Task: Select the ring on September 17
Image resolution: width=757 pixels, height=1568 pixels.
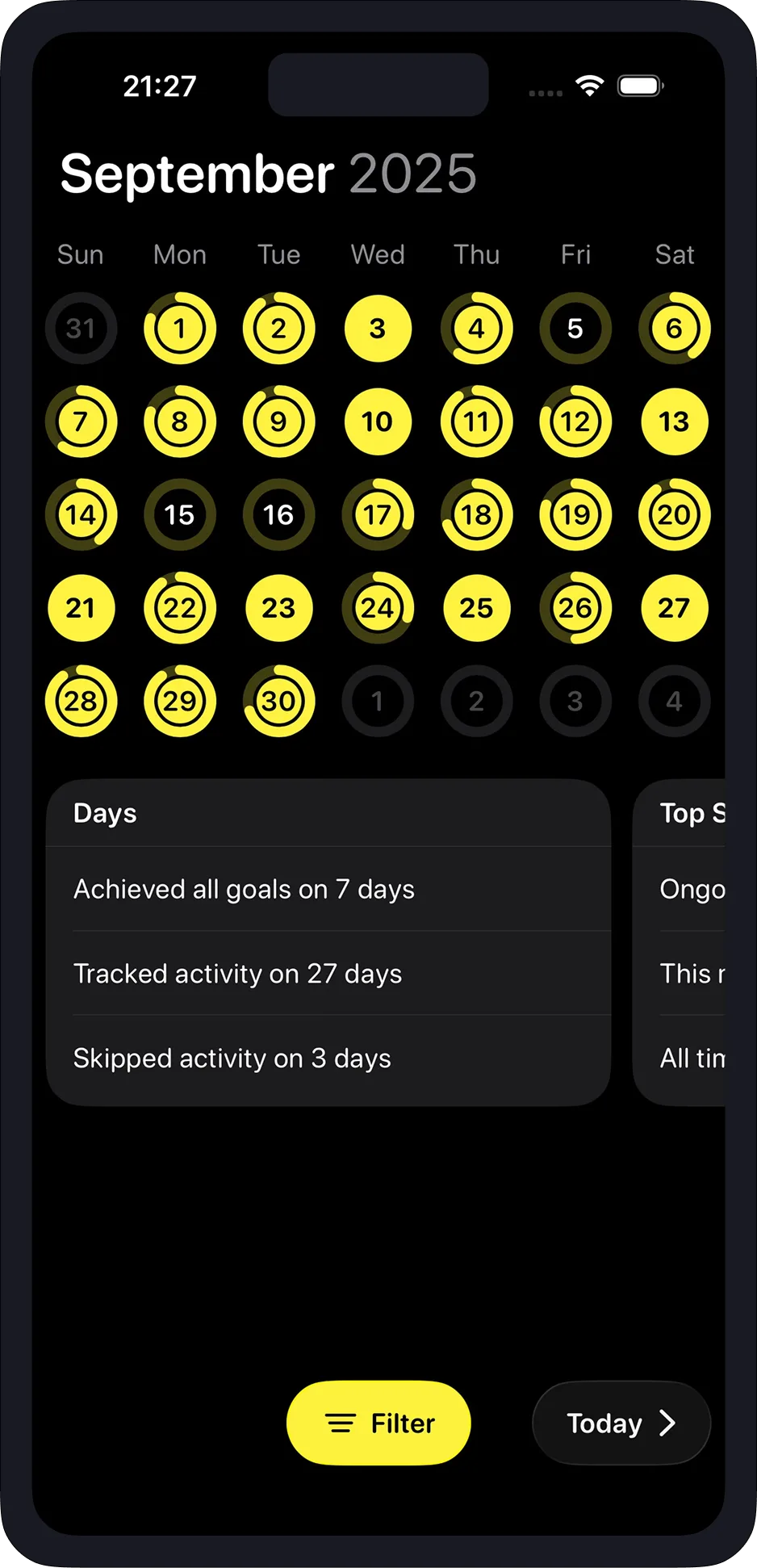Action: 377,514
